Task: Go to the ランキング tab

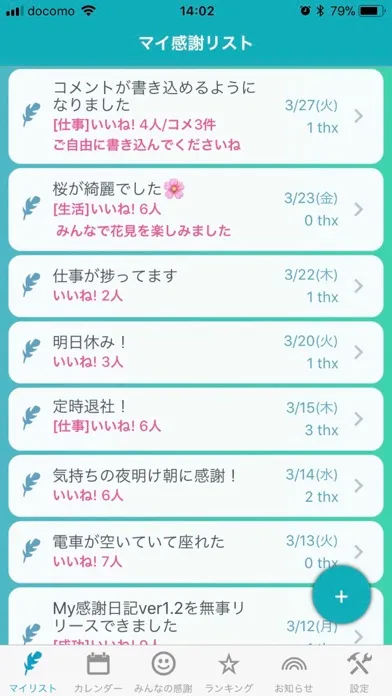Action: (229, 671)
